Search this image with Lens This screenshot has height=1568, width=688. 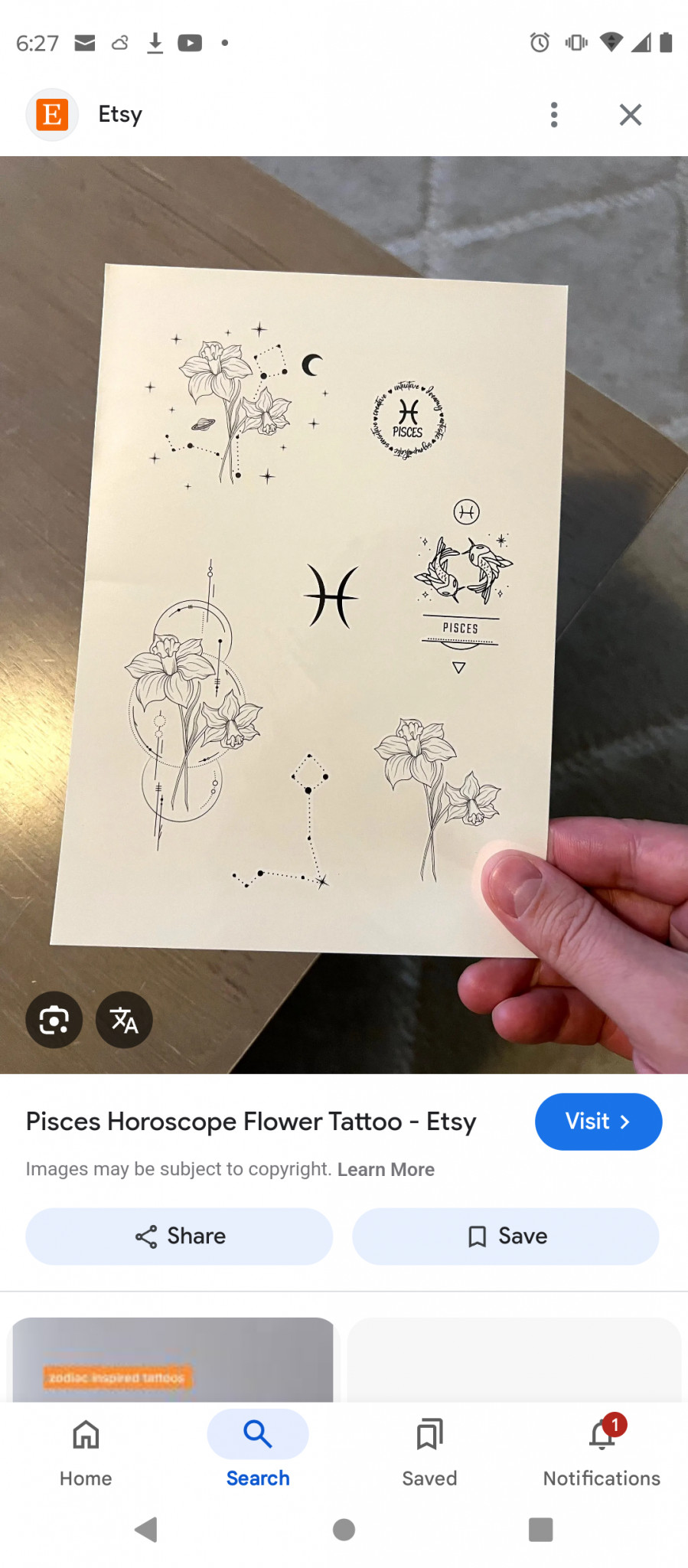[54, 1020]
